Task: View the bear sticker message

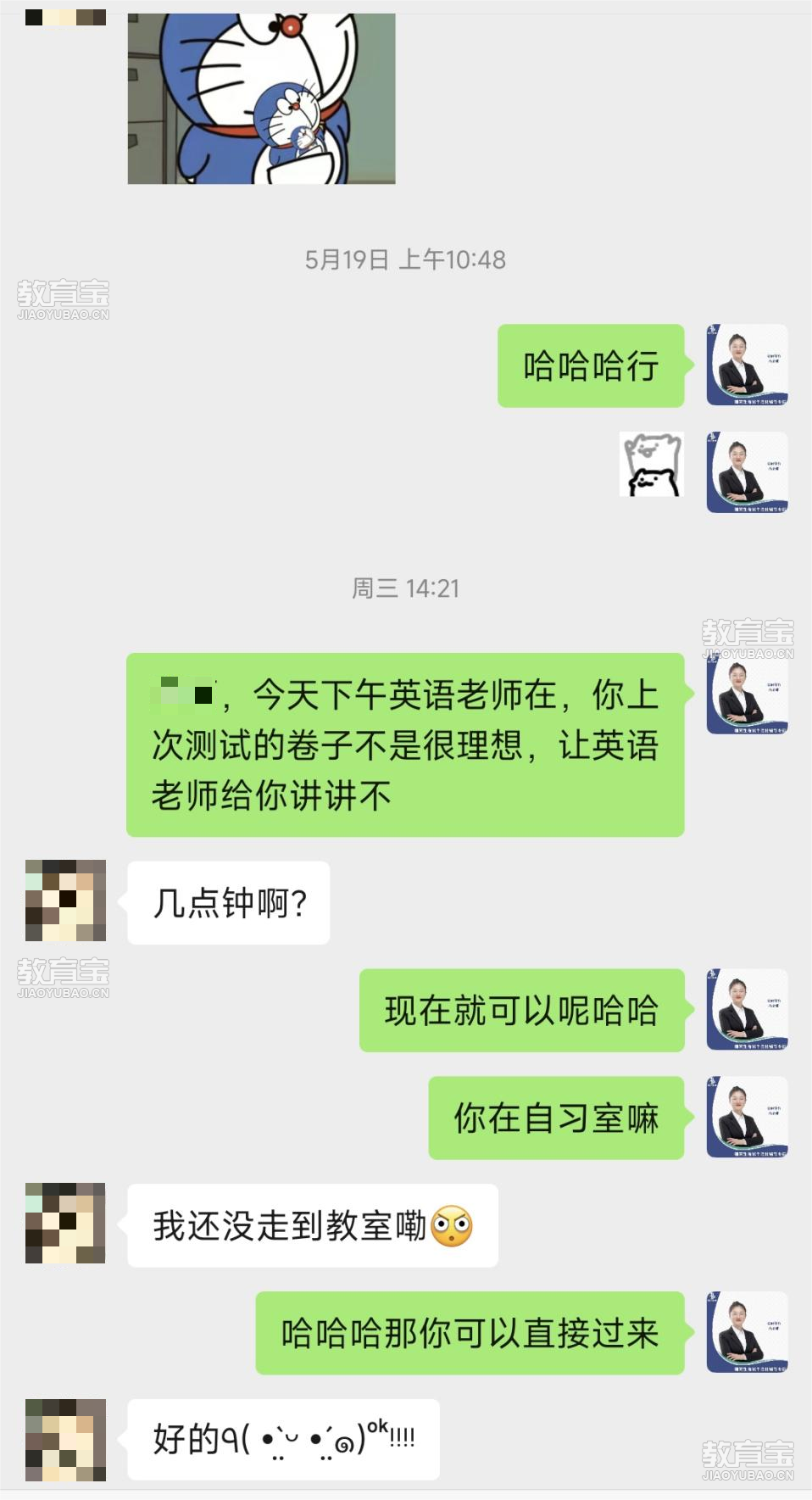Action: [x=651, y=465]
